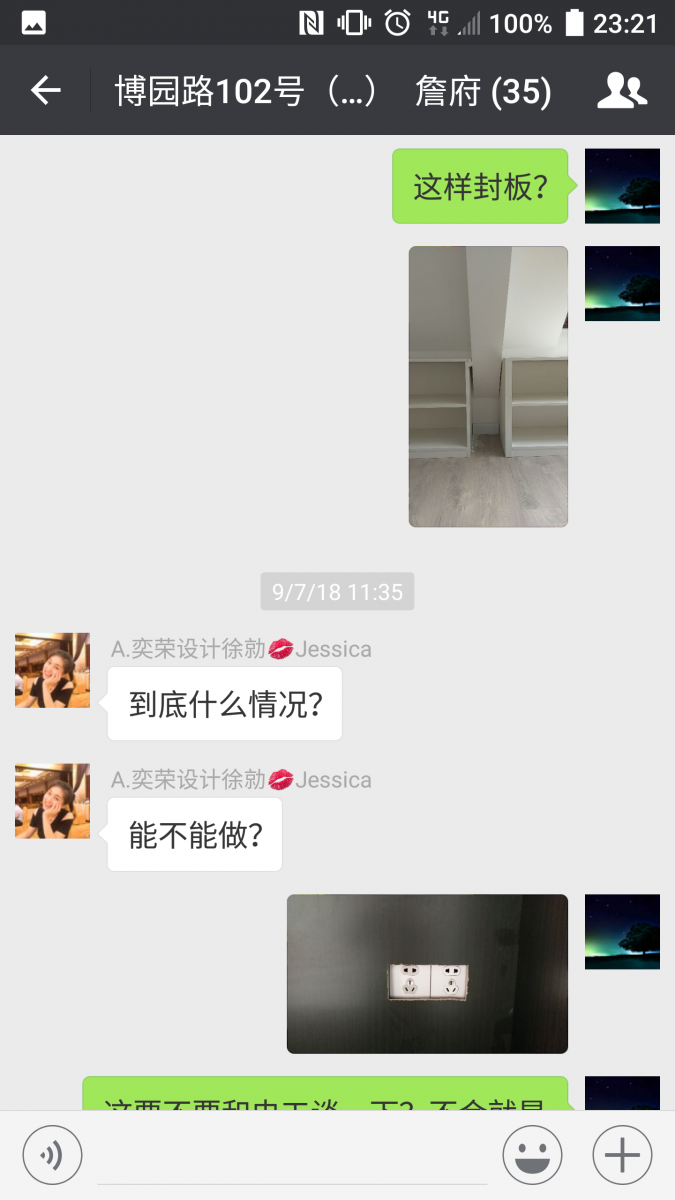
Task: Switch to voice message input
Action: tap(51, 1156)
